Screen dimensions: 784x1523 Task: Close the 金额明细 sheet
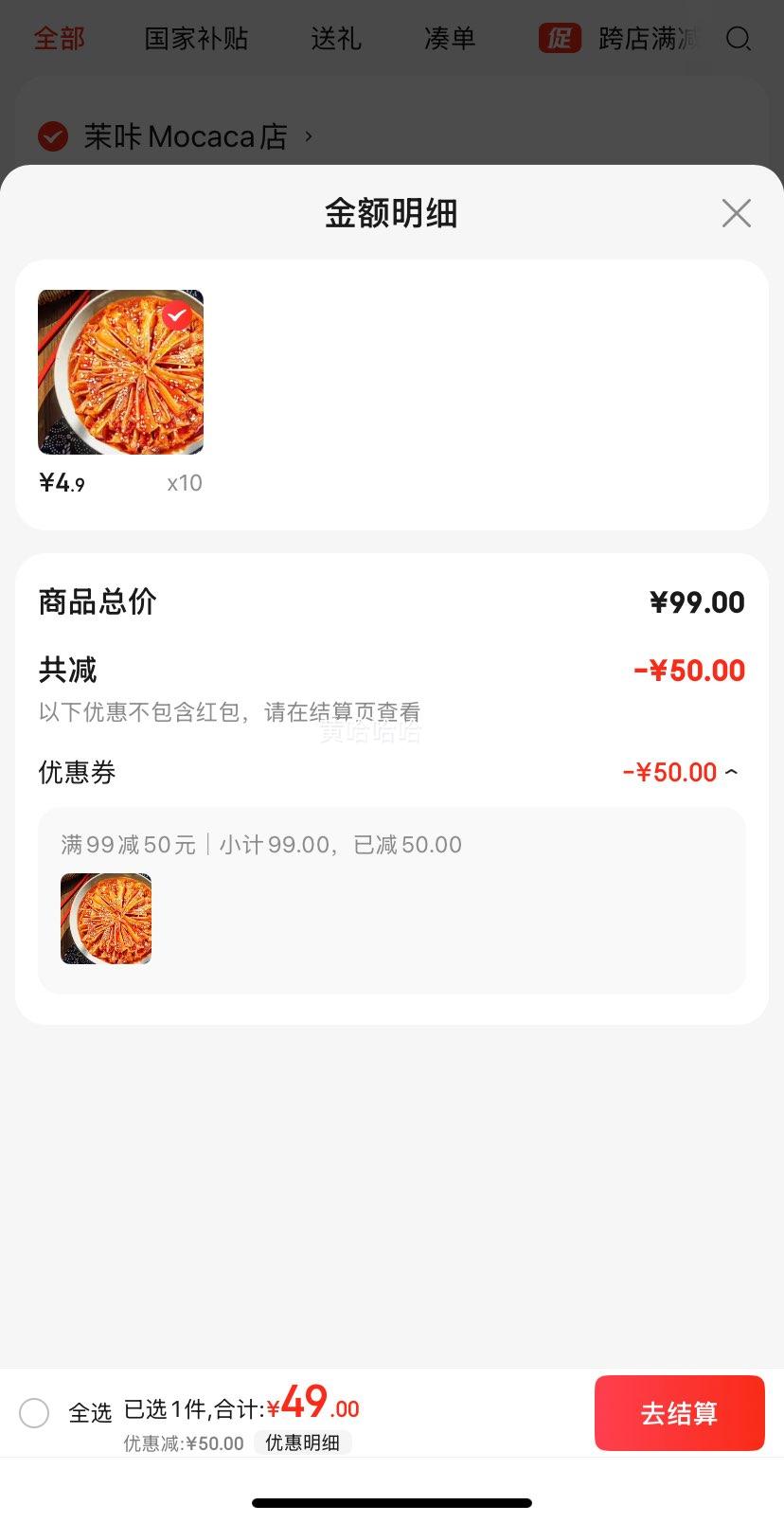click(736, 213)
